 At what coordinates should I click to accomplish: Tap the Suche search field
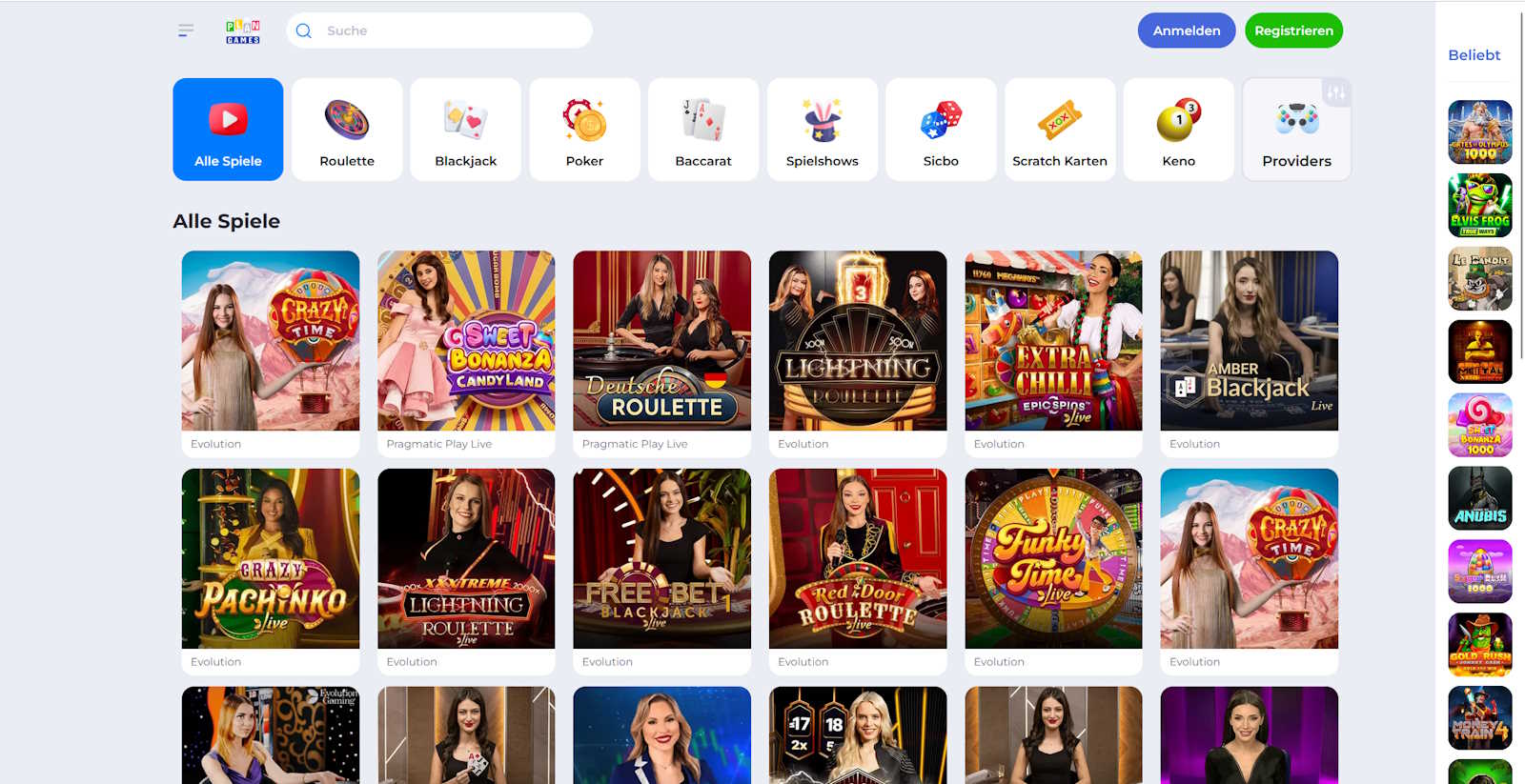tap(448, 30)
